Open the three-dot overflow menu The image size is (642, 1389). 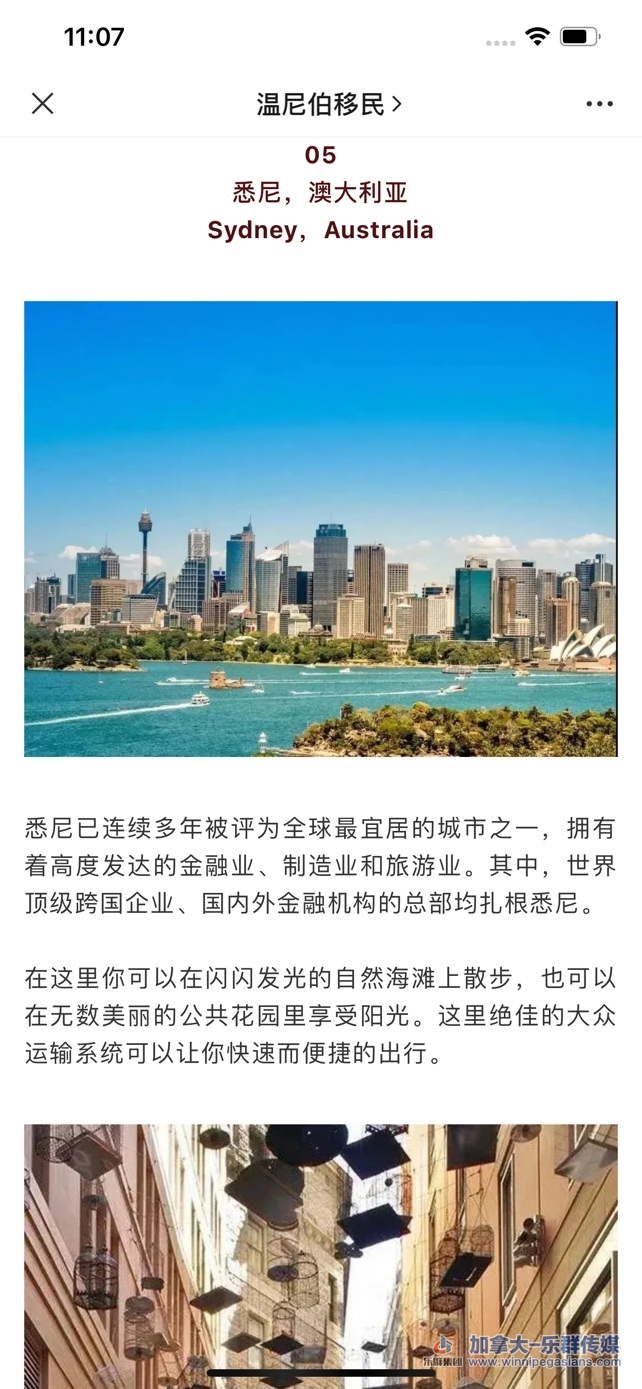pos(599,104)
